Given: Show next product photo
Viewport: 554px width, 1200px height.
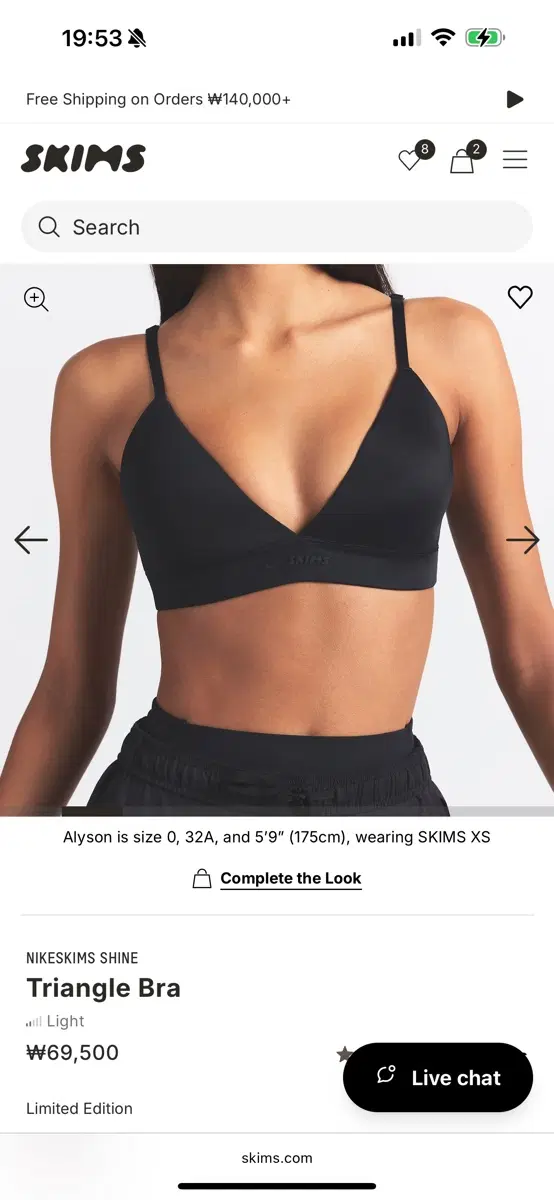Looking at the screenshot, I should tap(522, 540).
